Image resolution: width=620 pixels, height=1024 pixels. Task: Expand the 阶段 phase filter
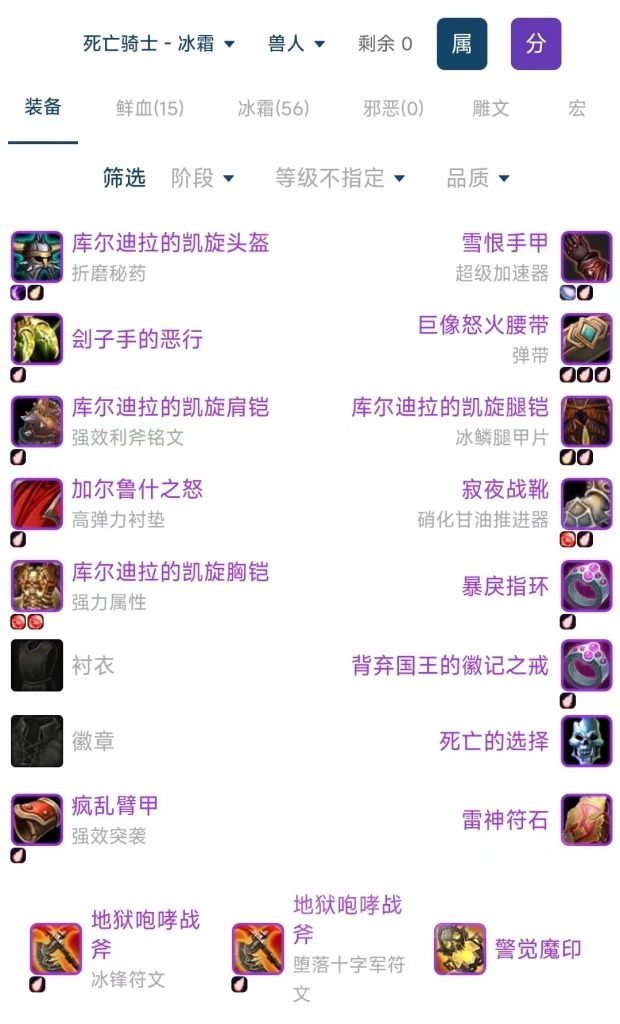pos(203,179)
